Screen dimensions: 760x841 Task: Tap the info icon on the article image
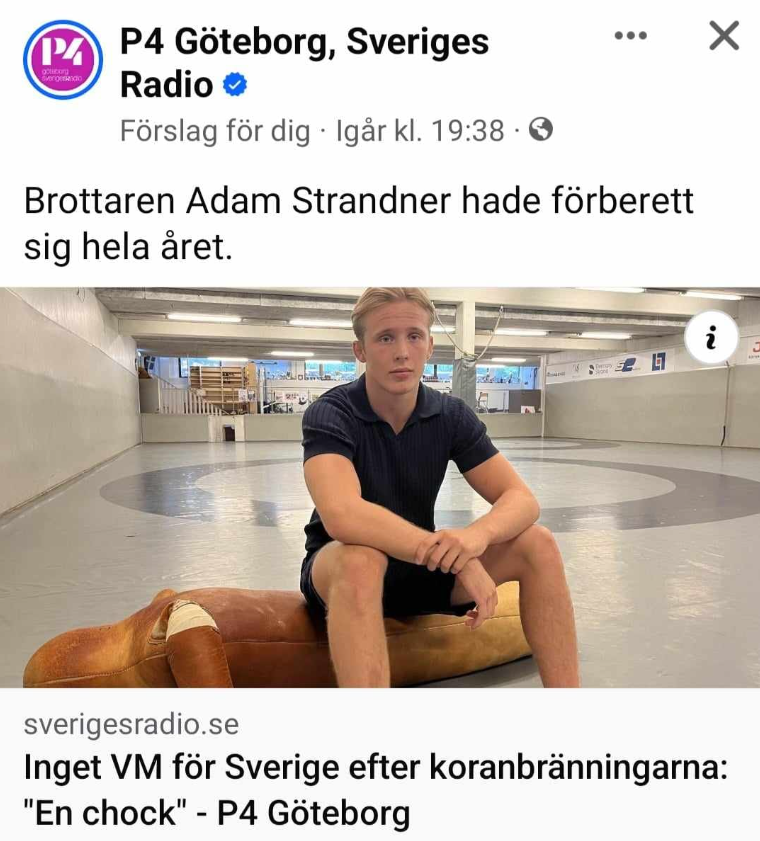pos(711,339)
